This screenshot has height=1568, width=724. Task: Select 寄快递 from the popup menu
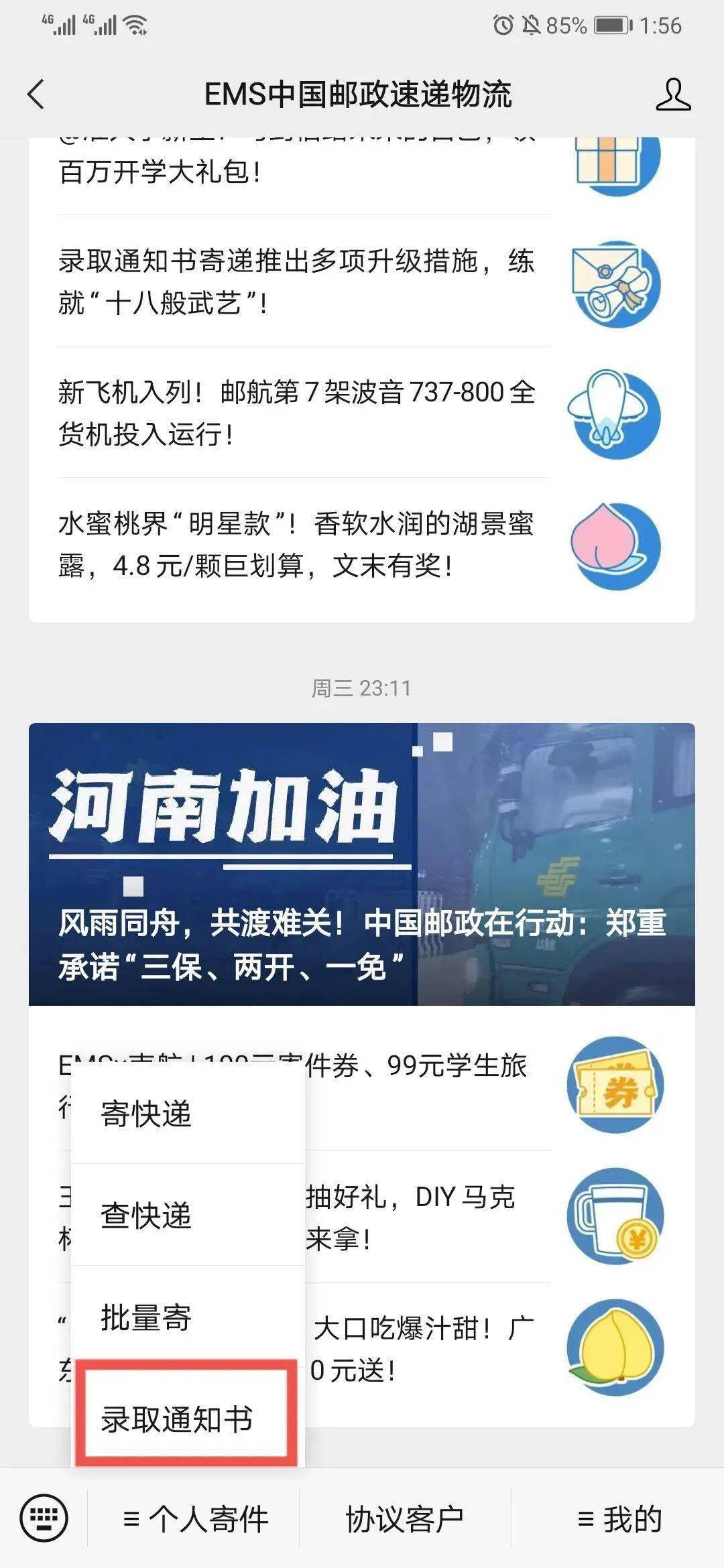click(x=188, y=1114)
